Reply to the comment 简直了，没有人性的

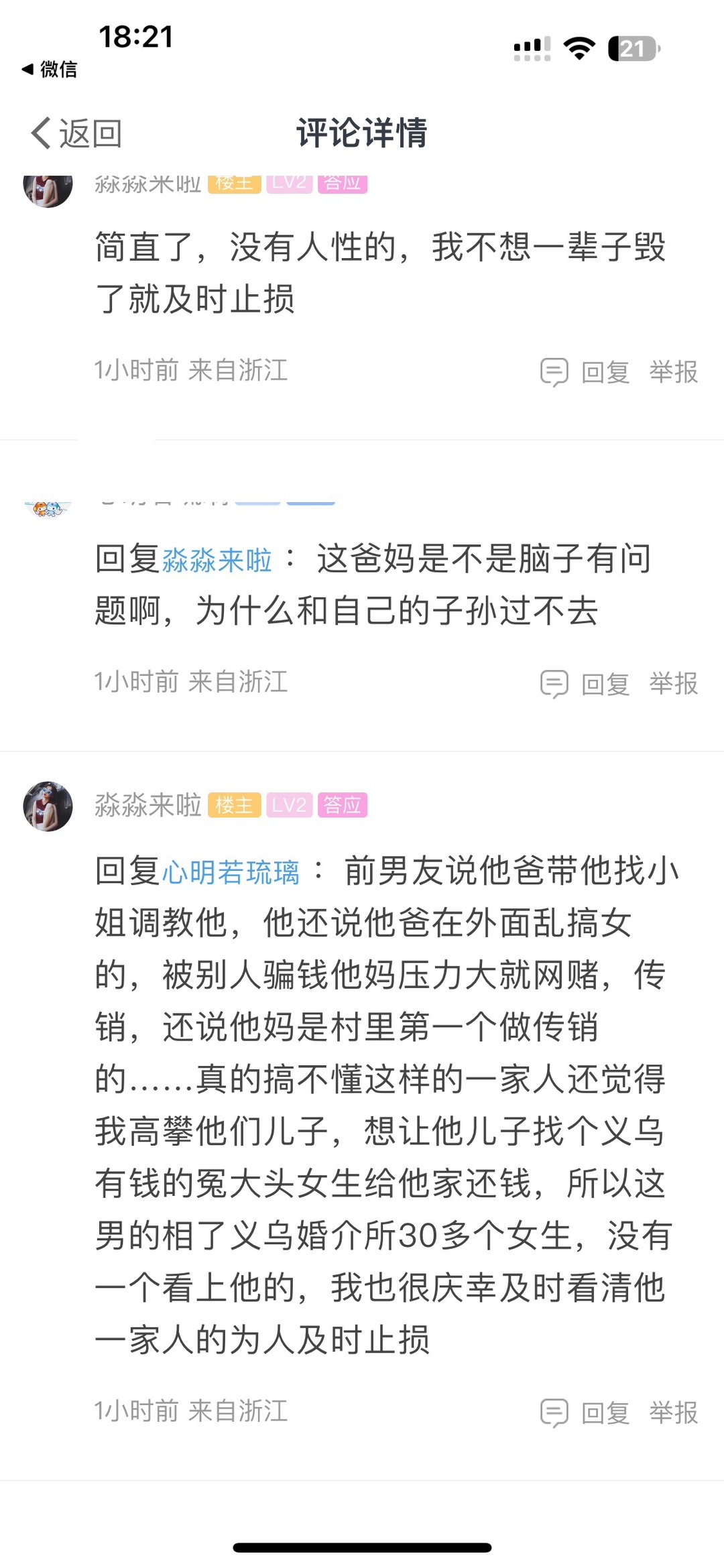point(587,371)
